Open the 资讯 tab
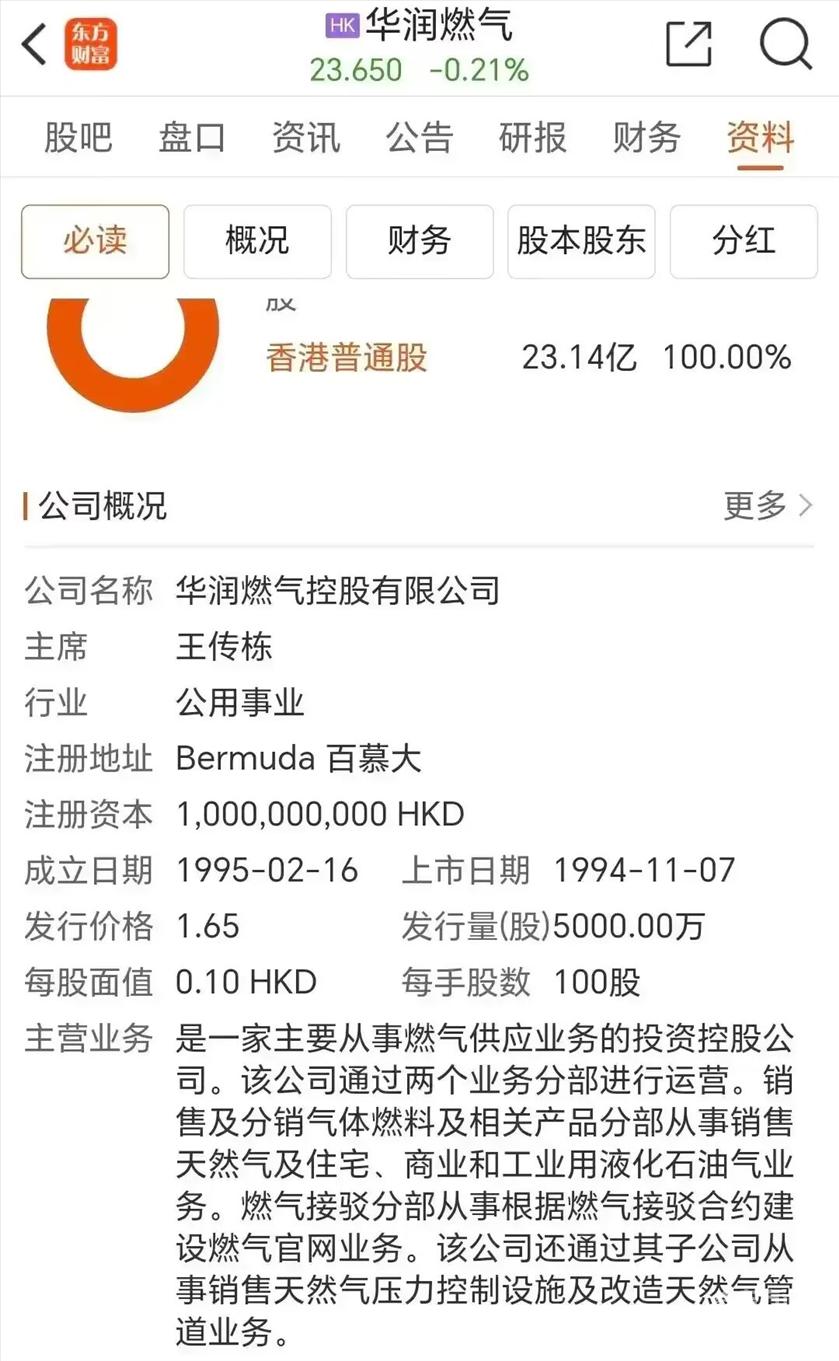The image size is (839, 1361). click(x=306, y=137)
